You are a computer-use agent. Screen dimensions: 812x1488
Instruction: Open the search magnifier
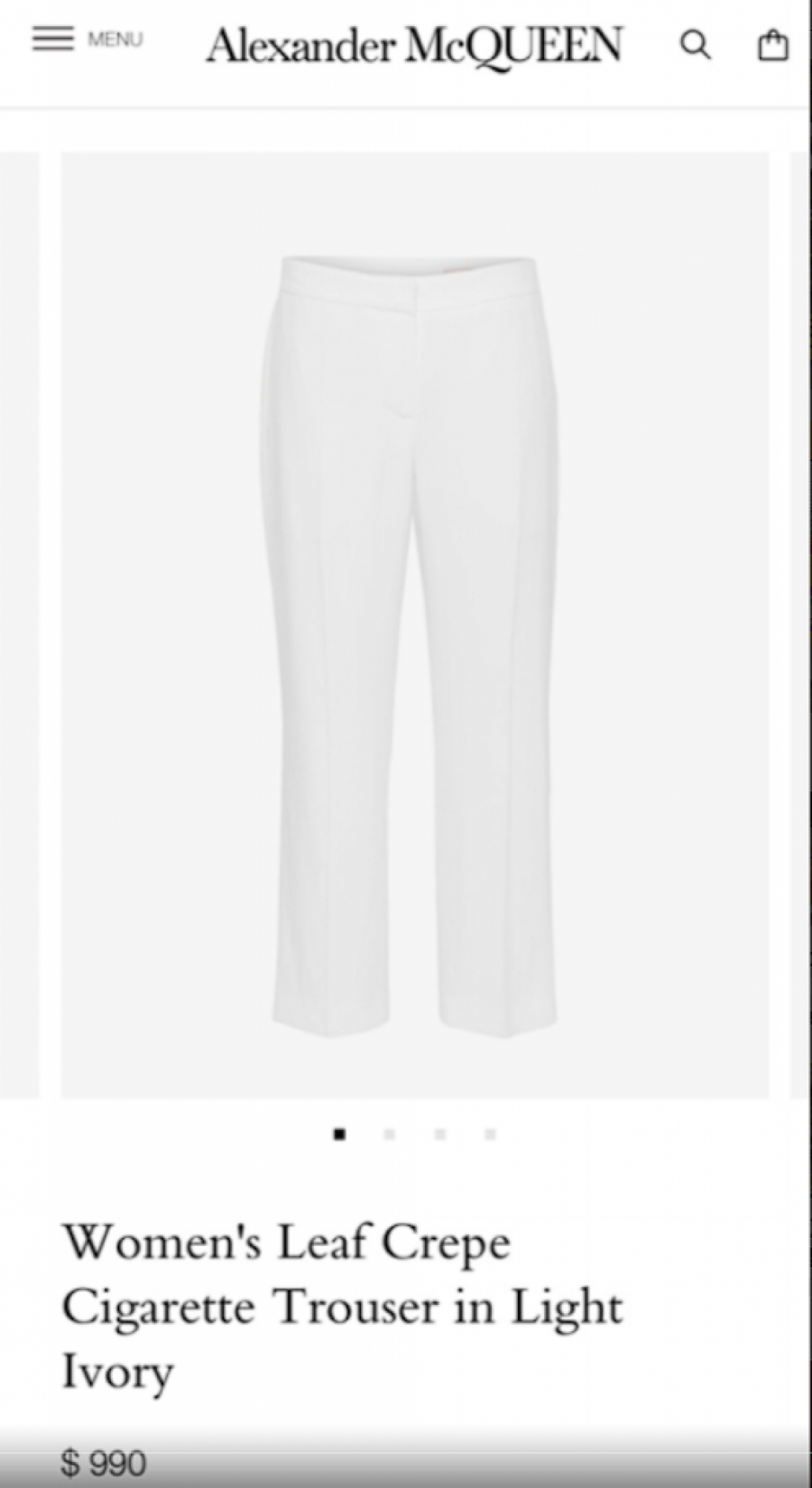click(x=695, y=44)
